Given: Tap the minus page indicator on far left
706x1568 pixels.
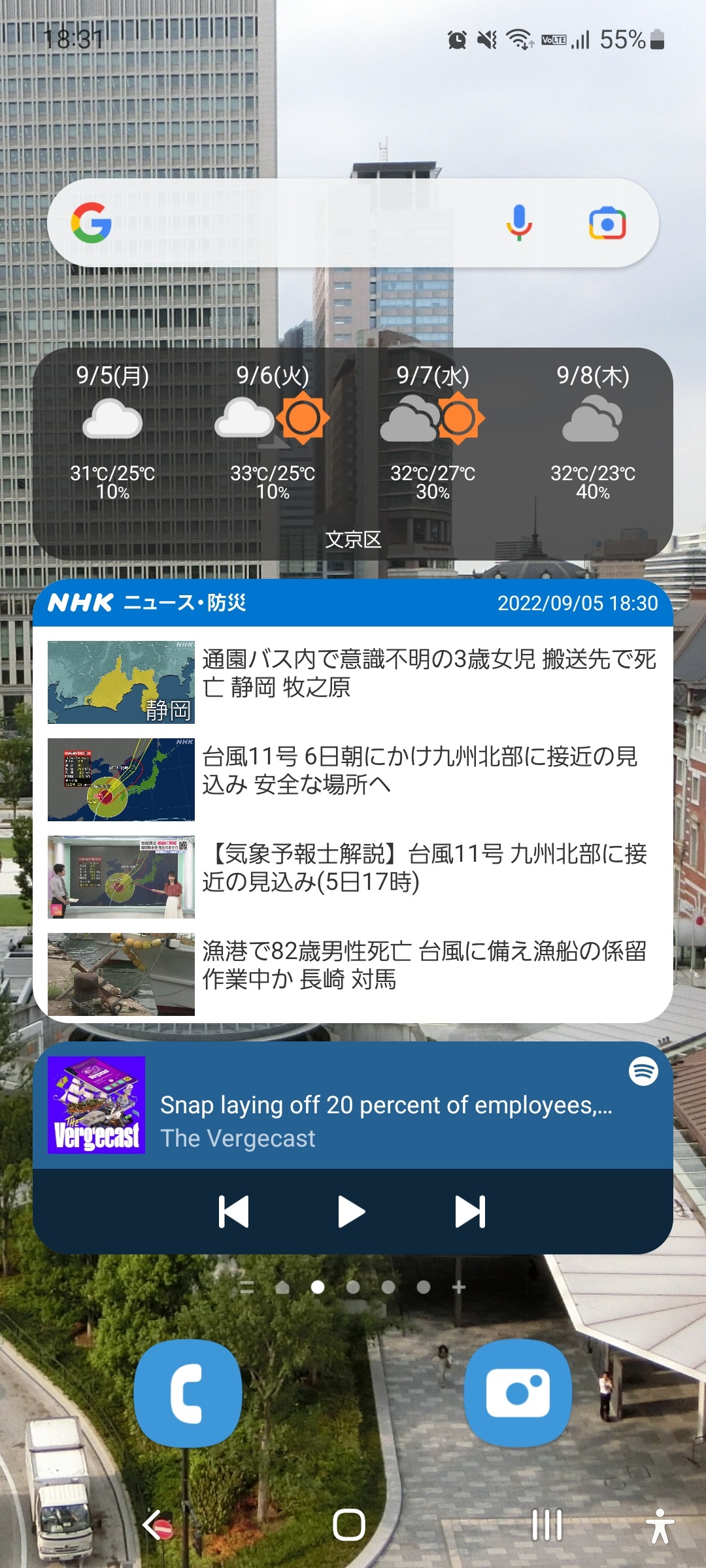Looking at the screenshot, I should [246, 1286].
